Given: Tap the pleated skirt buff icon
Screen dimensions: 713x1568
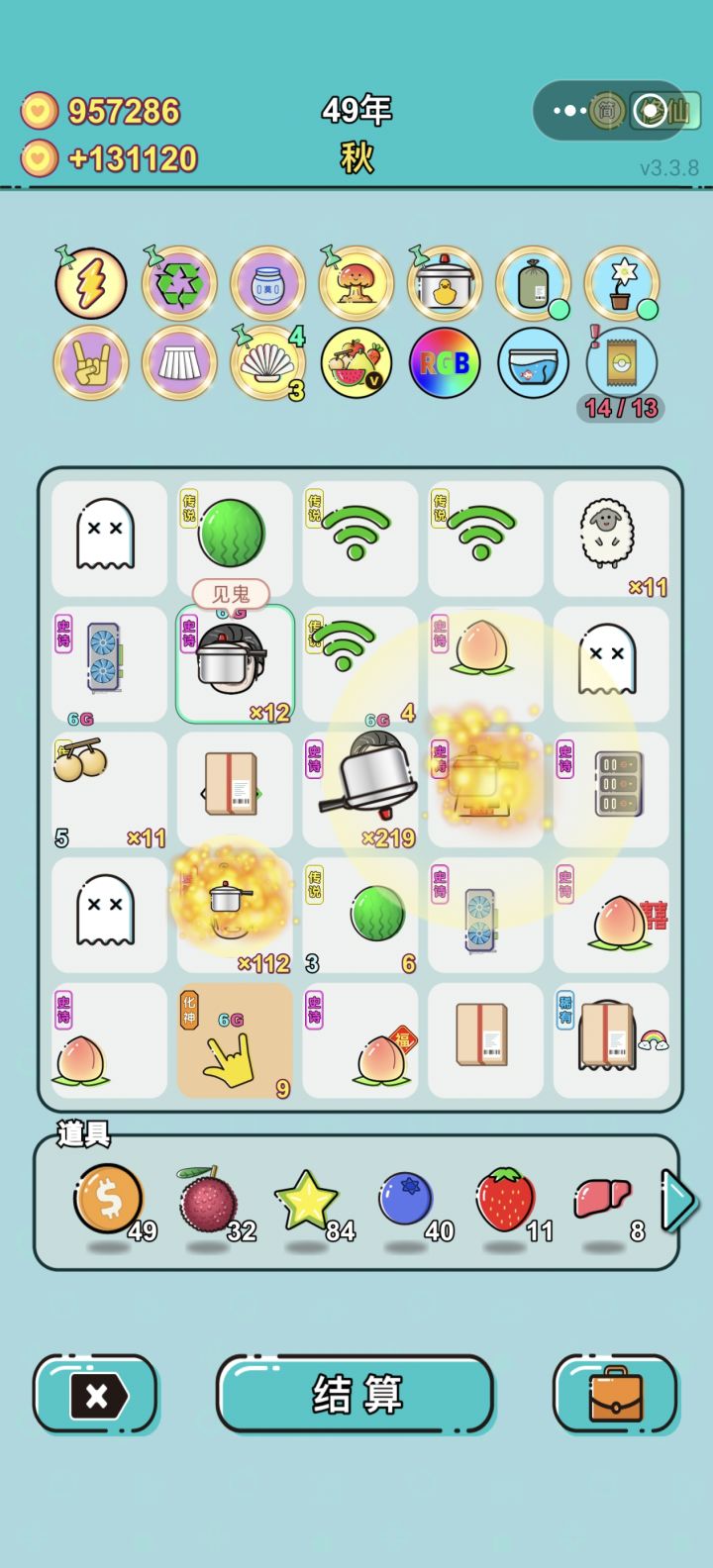Looking at the screenshot, I should coord(179,363).
